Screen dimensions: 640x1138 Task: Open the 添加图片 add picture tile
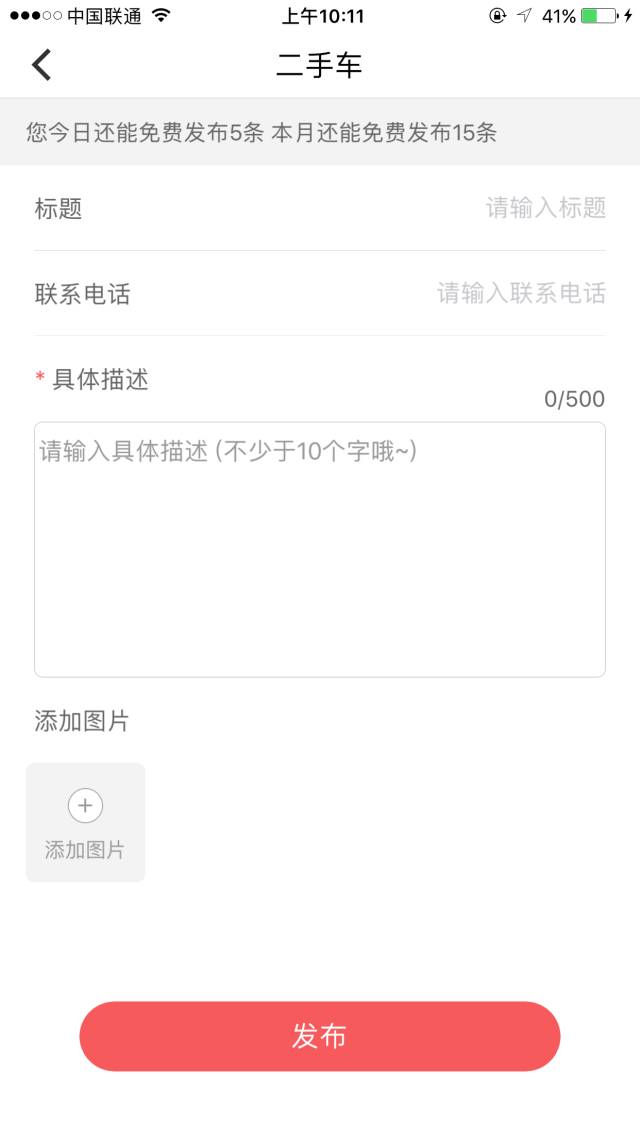[x=86, y=822]
